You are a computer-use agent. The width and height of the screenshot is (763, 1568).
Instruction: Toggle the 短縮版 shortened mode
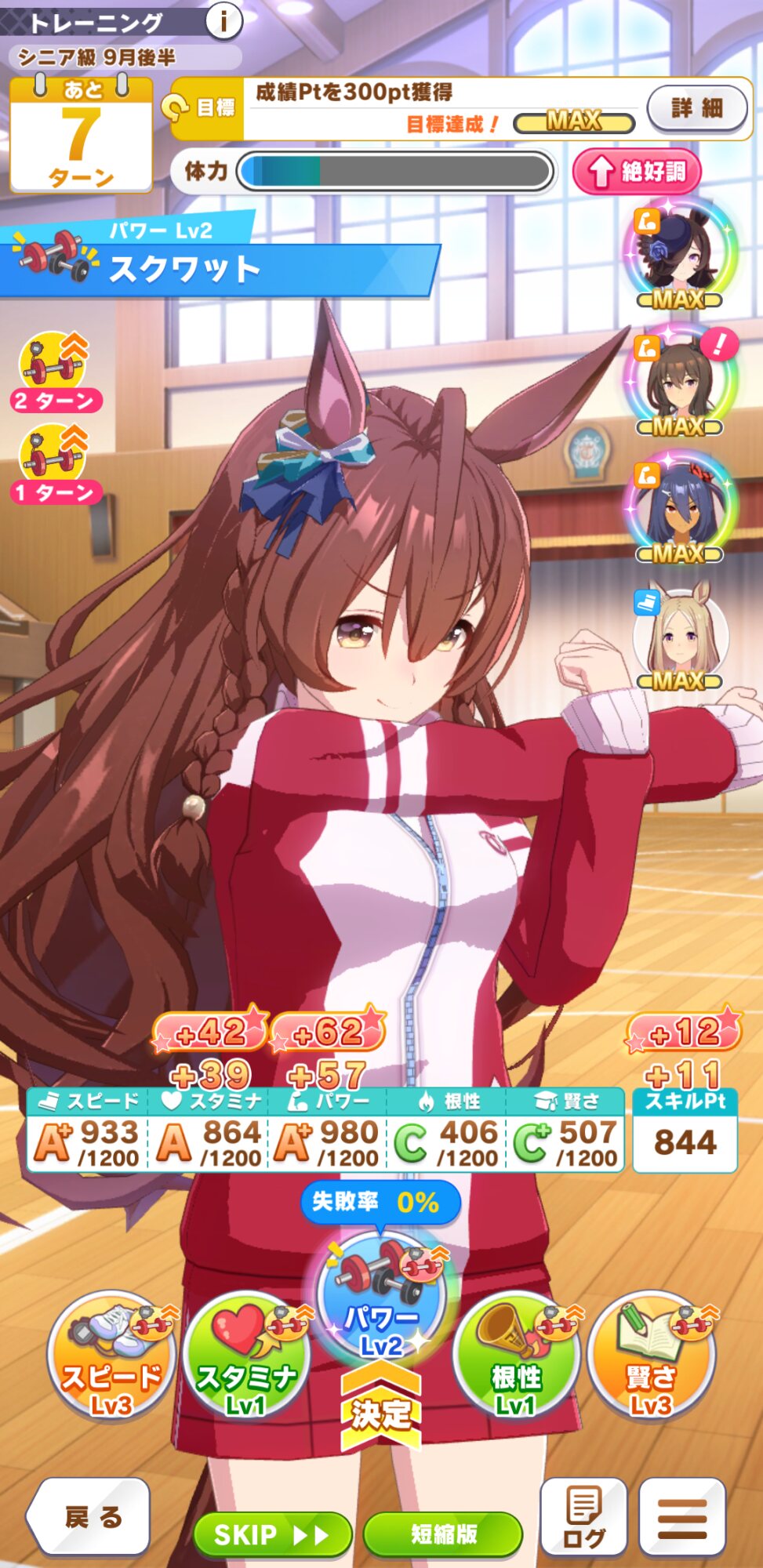443,1534
